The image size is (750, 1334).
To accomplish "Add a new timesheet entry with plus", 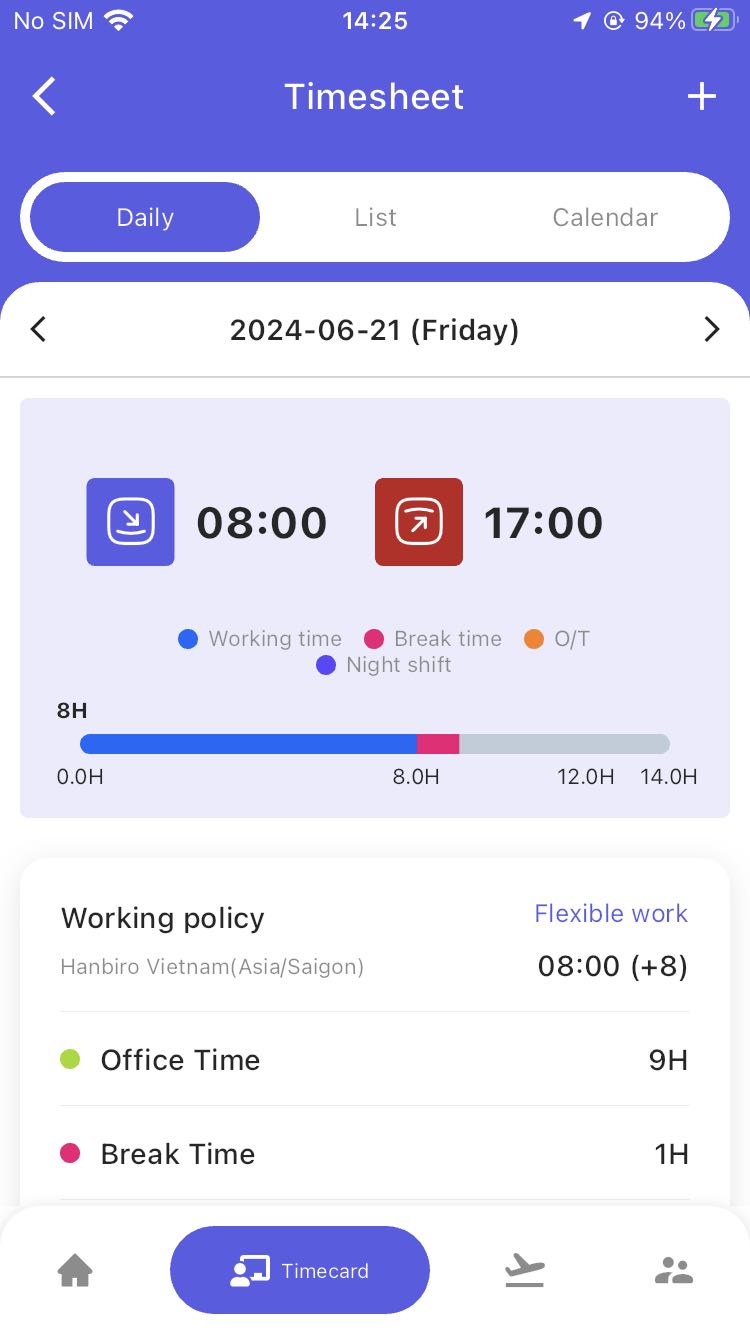I will pos(702,96).
